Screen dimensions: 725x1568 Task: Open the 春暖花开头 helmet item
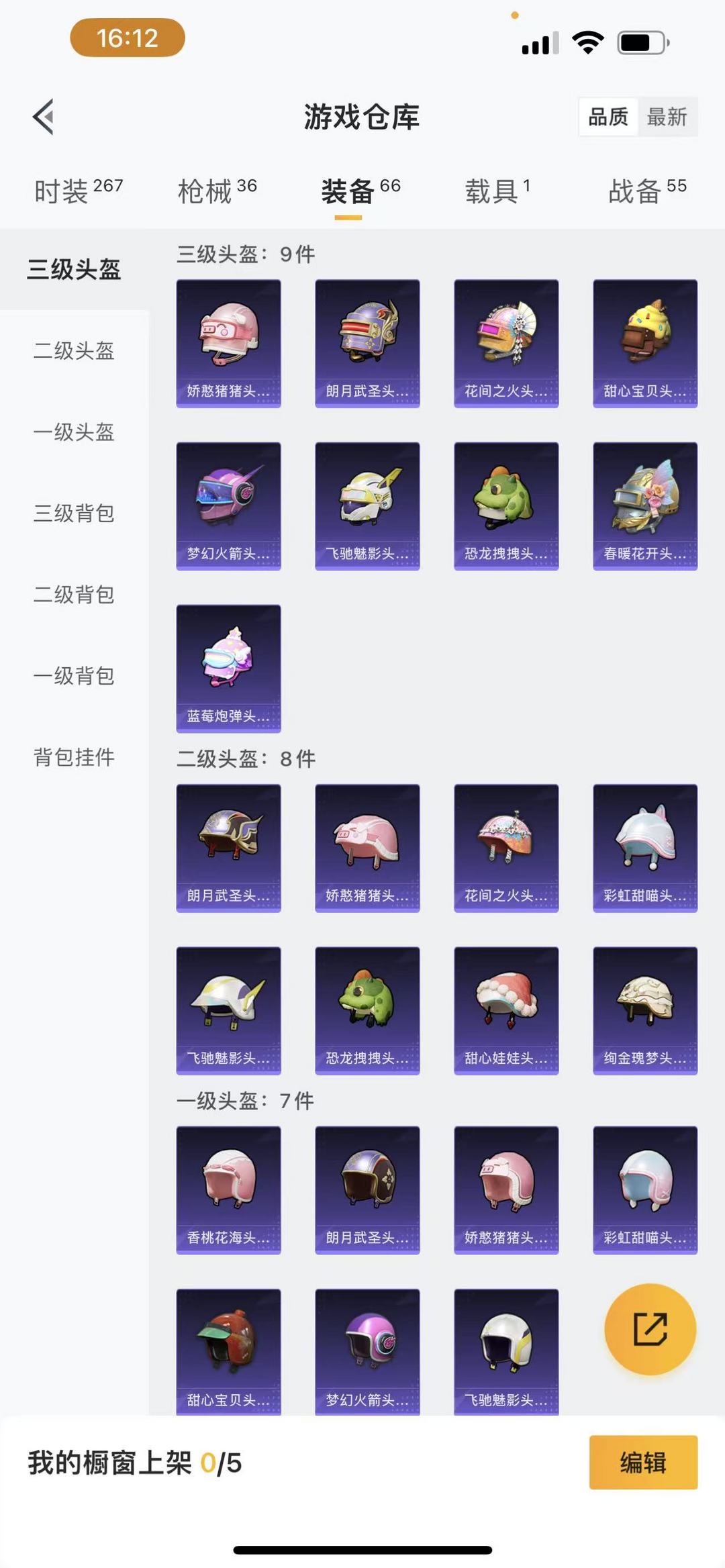(x=645, y=506)
